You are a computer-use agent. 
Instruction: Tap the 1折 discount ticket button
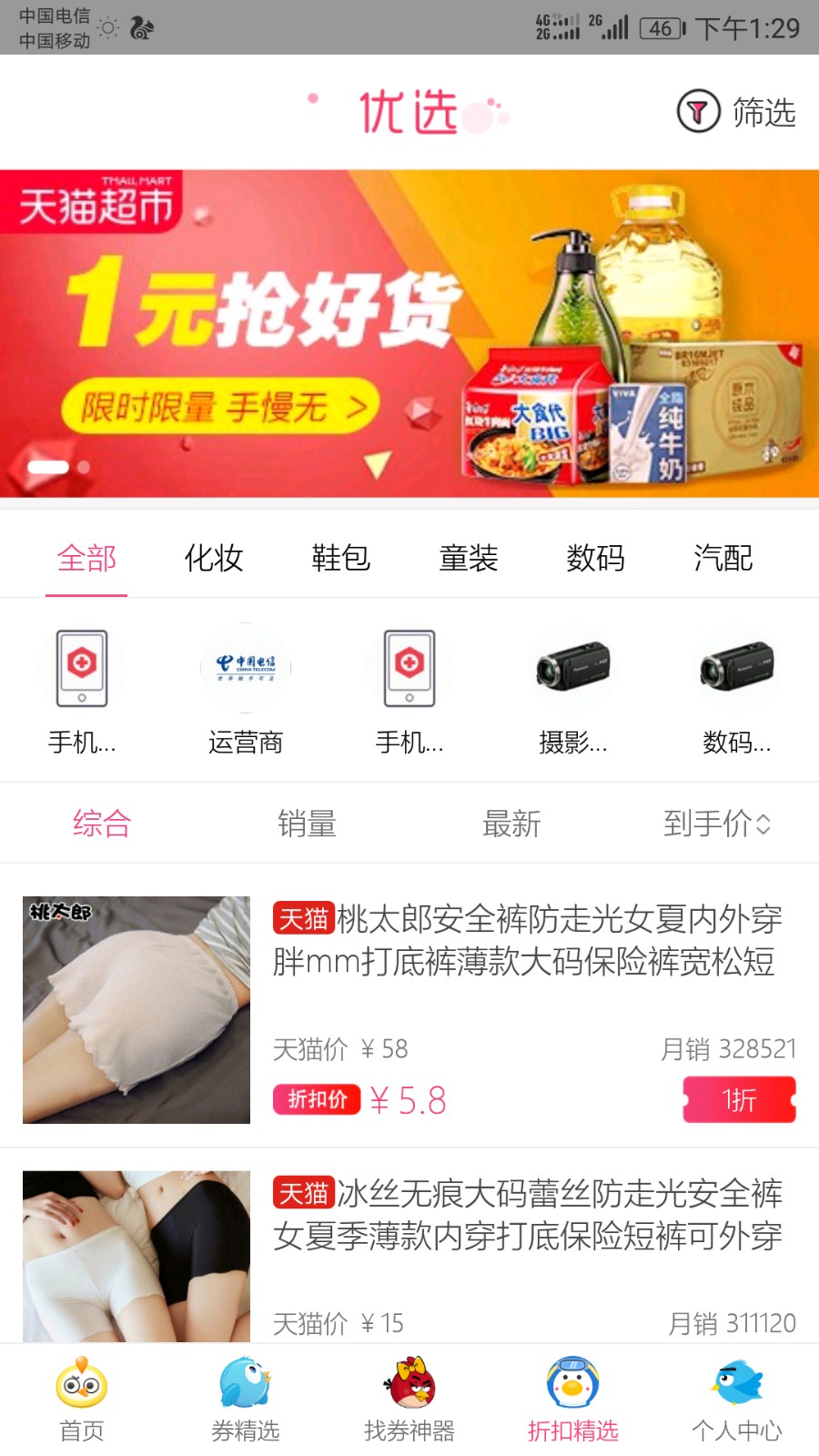tap(739, 1100)
